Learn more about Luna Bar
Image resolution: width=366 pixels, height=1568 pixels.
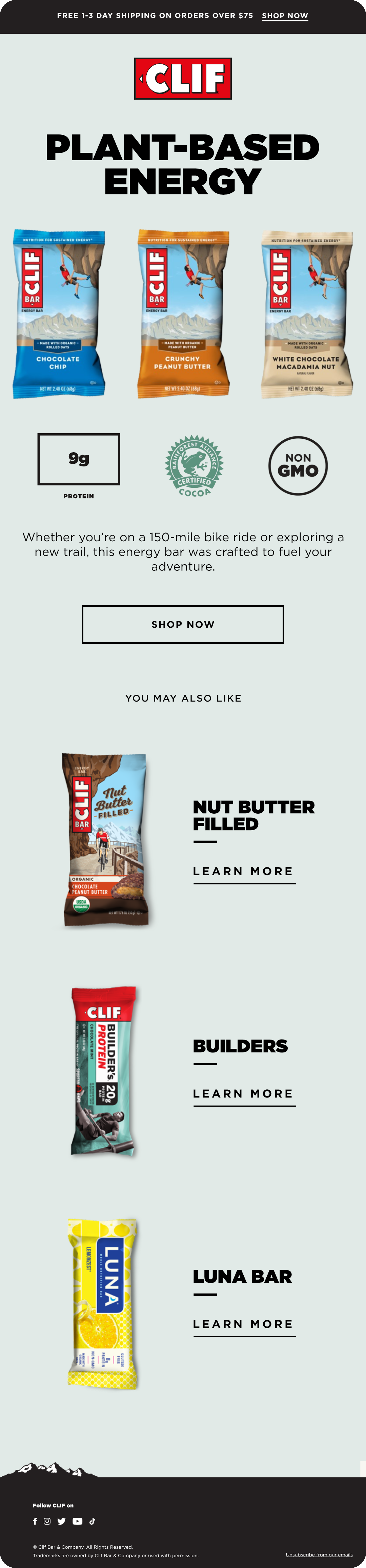tap(244, 1324)
